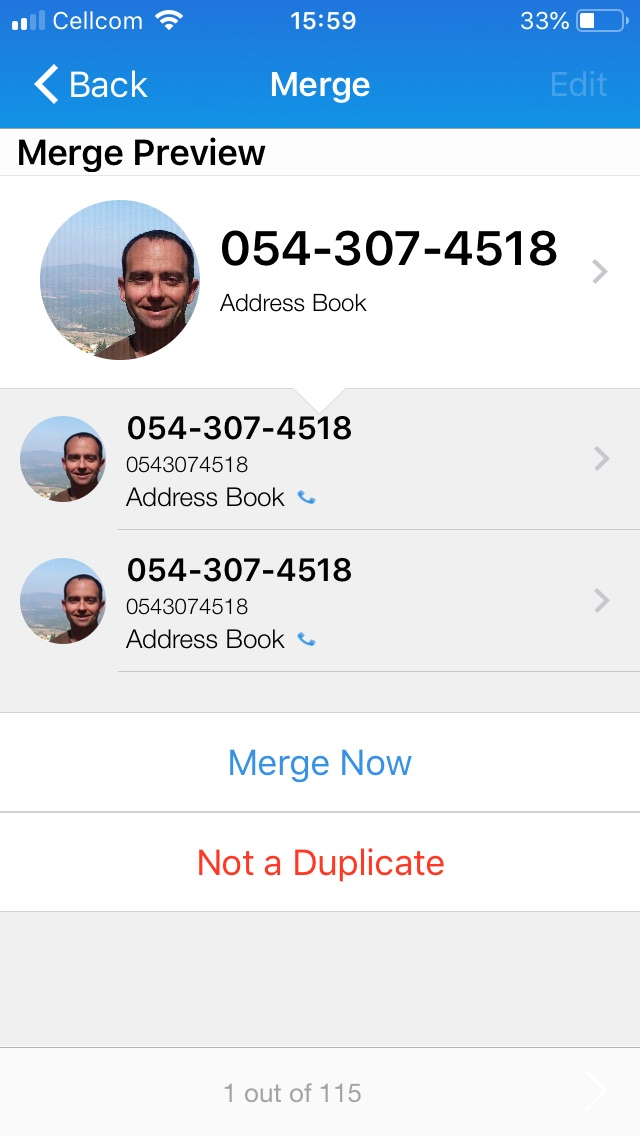640x1136 pixels.
Task: Tap Merge Now
Action: [320, 763]
